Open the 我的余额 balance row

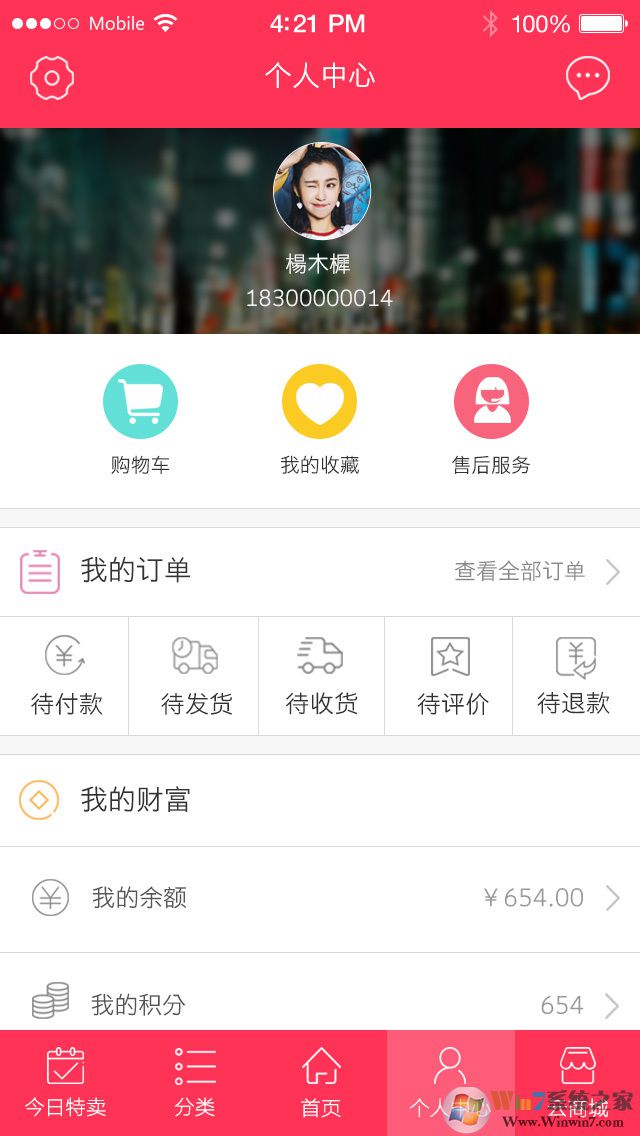point(320,898)
